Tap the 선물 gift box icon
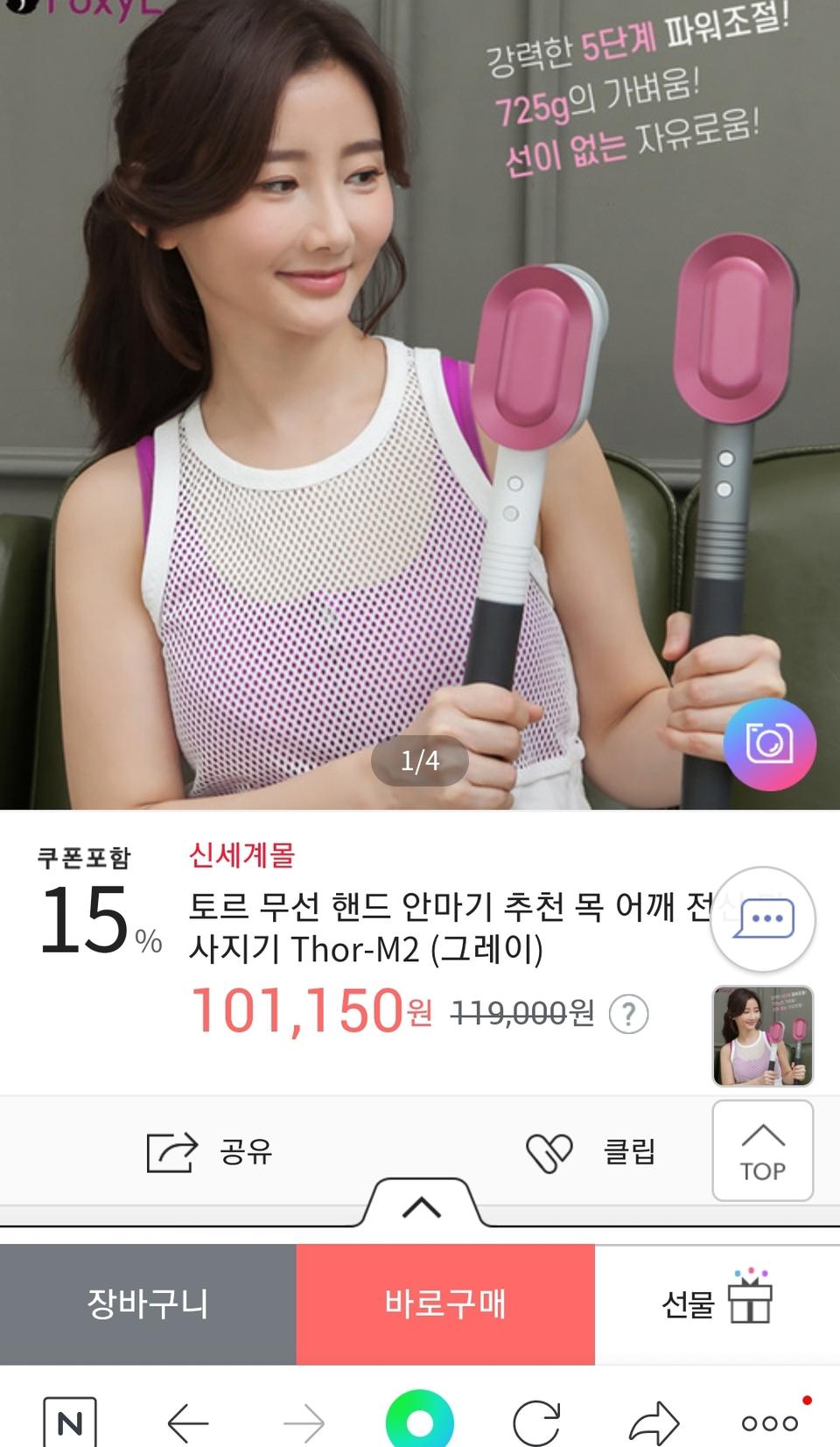The height and width of the screenshot is (1447, 840). tap(748, 1303)
